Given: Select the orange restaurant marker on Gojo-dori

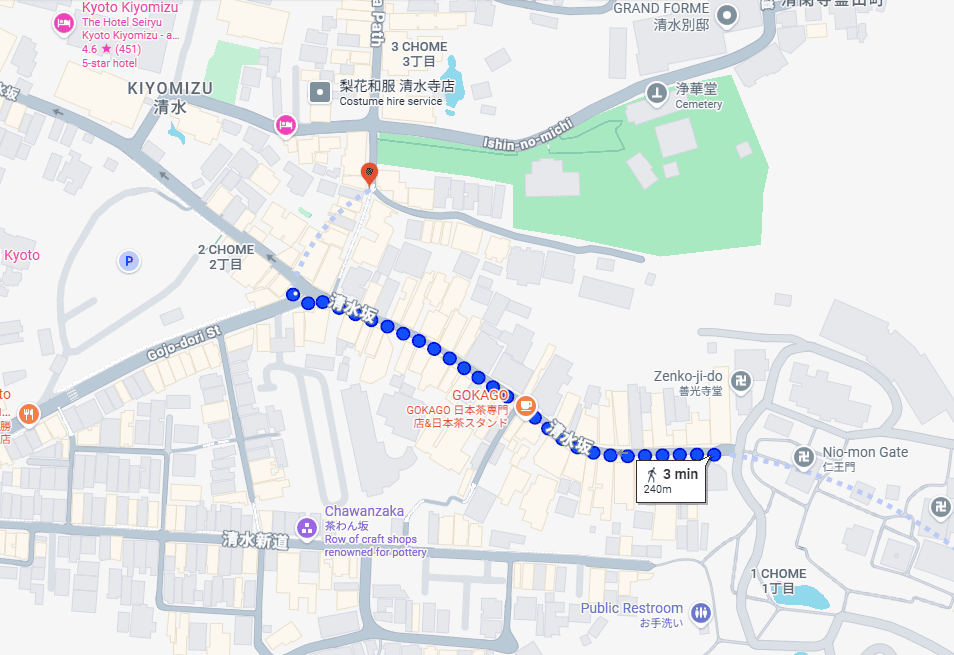Looking at the screenshot, I should [29, 412].
